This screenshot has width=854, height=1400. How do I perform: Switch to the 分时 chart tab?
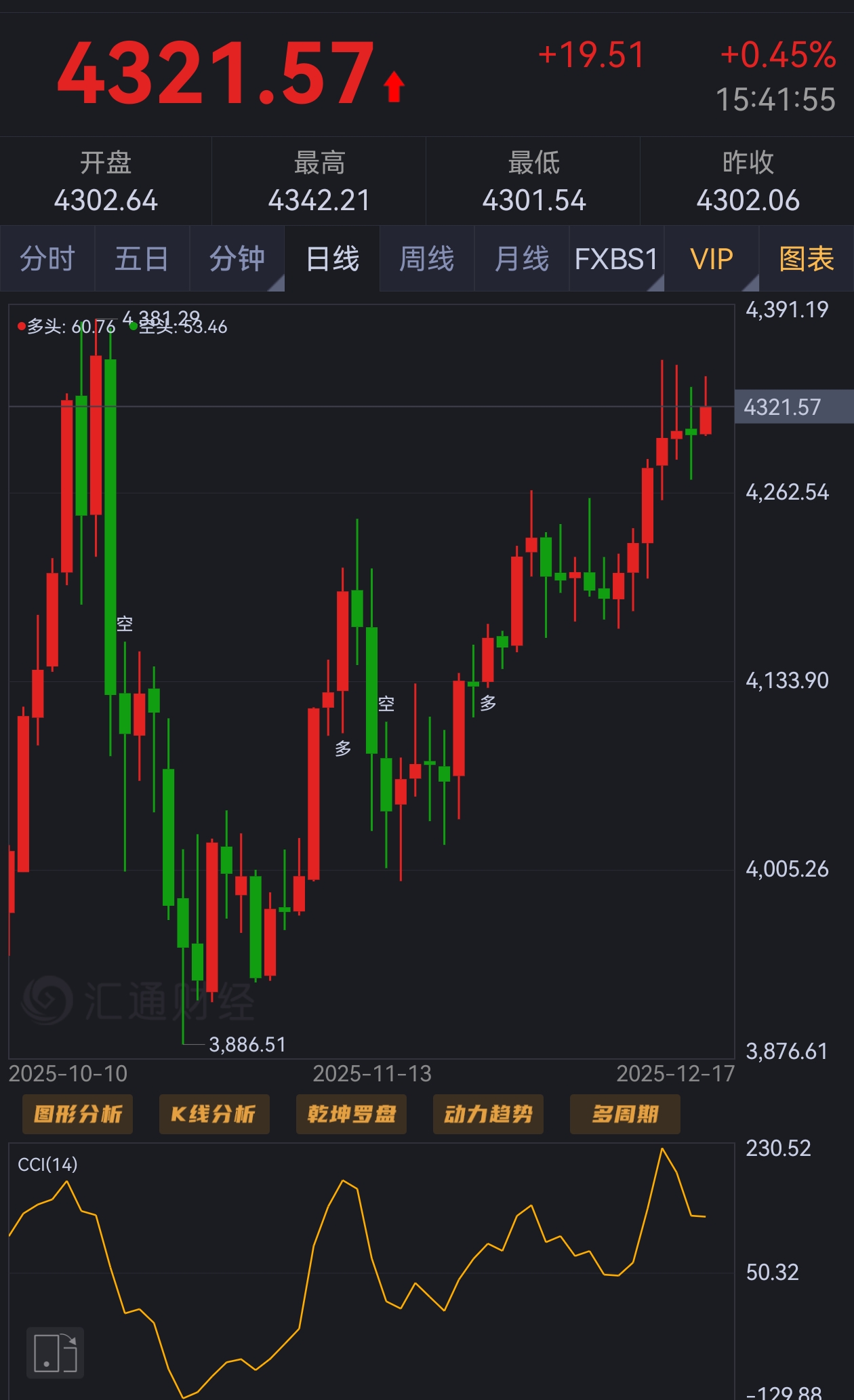pyautogui.click(x=47, y=259)
